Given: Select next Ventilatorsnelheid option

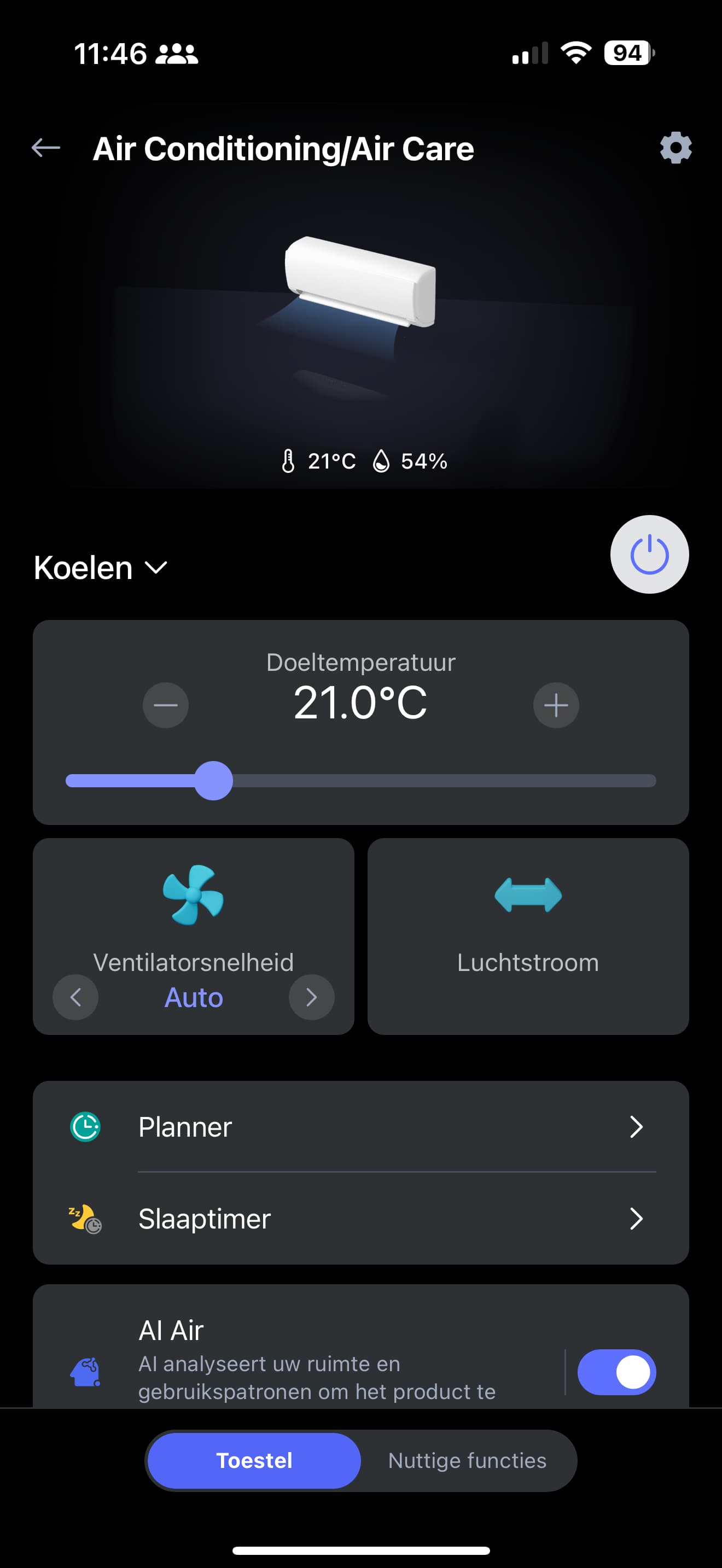Looking at the screenshot, I should pos(311,997).
